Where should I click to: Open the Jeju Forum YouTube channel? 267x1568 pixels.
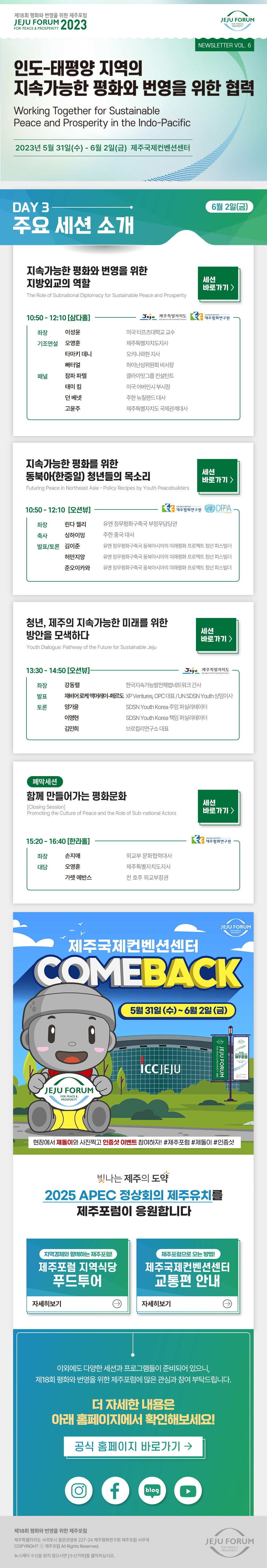[x=188, y=1490]
